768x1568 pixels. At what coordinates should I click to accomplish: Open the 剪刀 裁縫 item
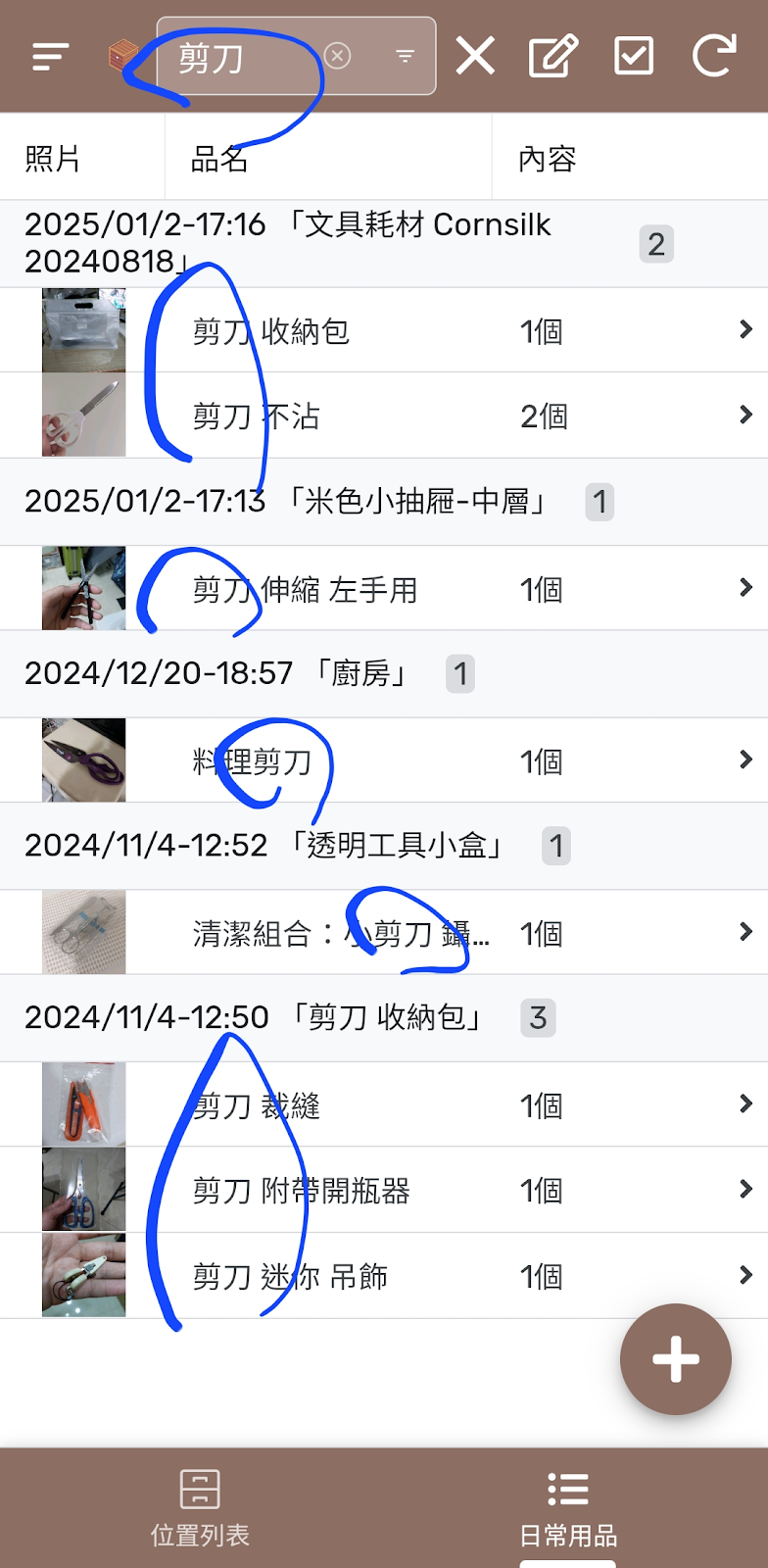384,1104
